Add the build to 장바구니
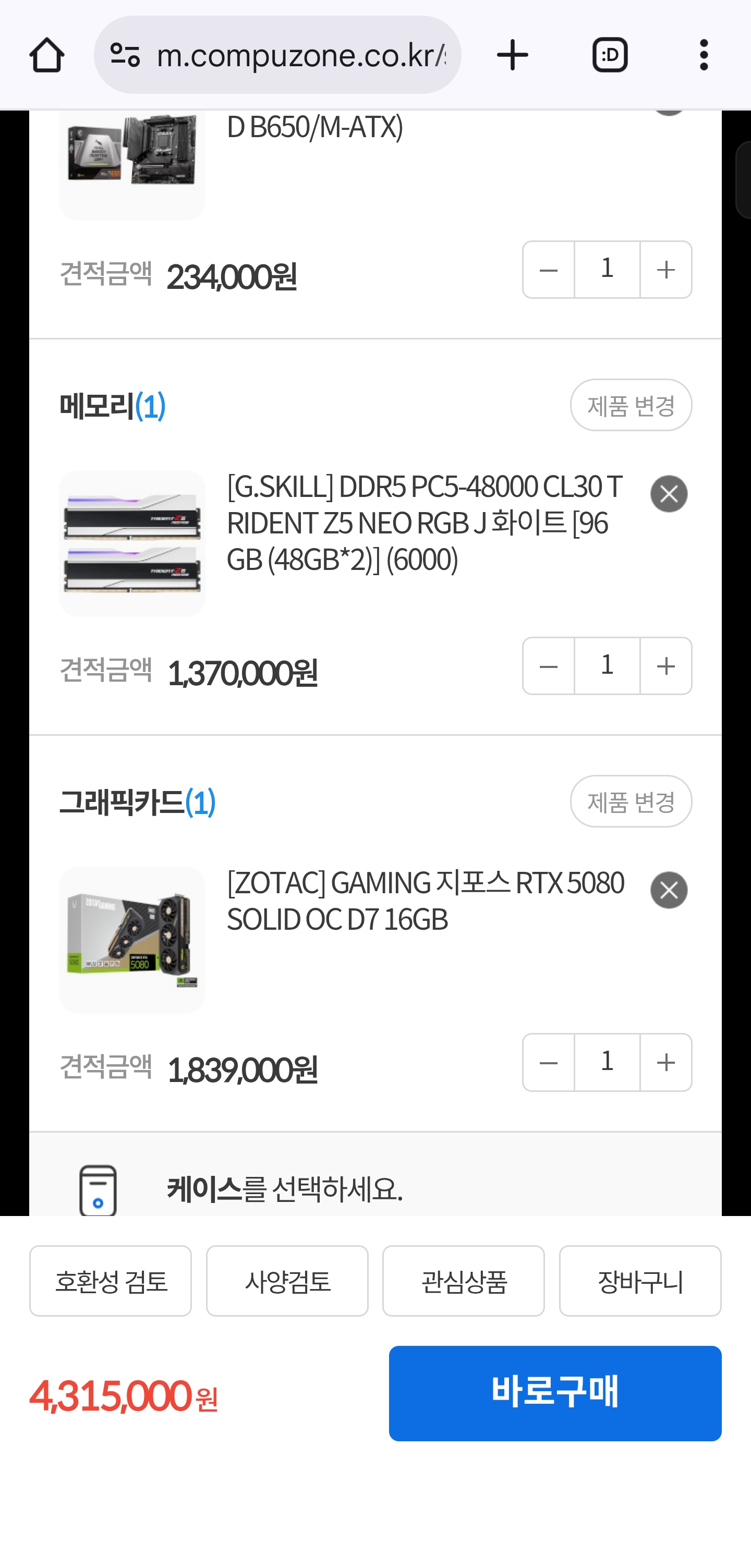Screen dimensions: 751x1568 639,1281
